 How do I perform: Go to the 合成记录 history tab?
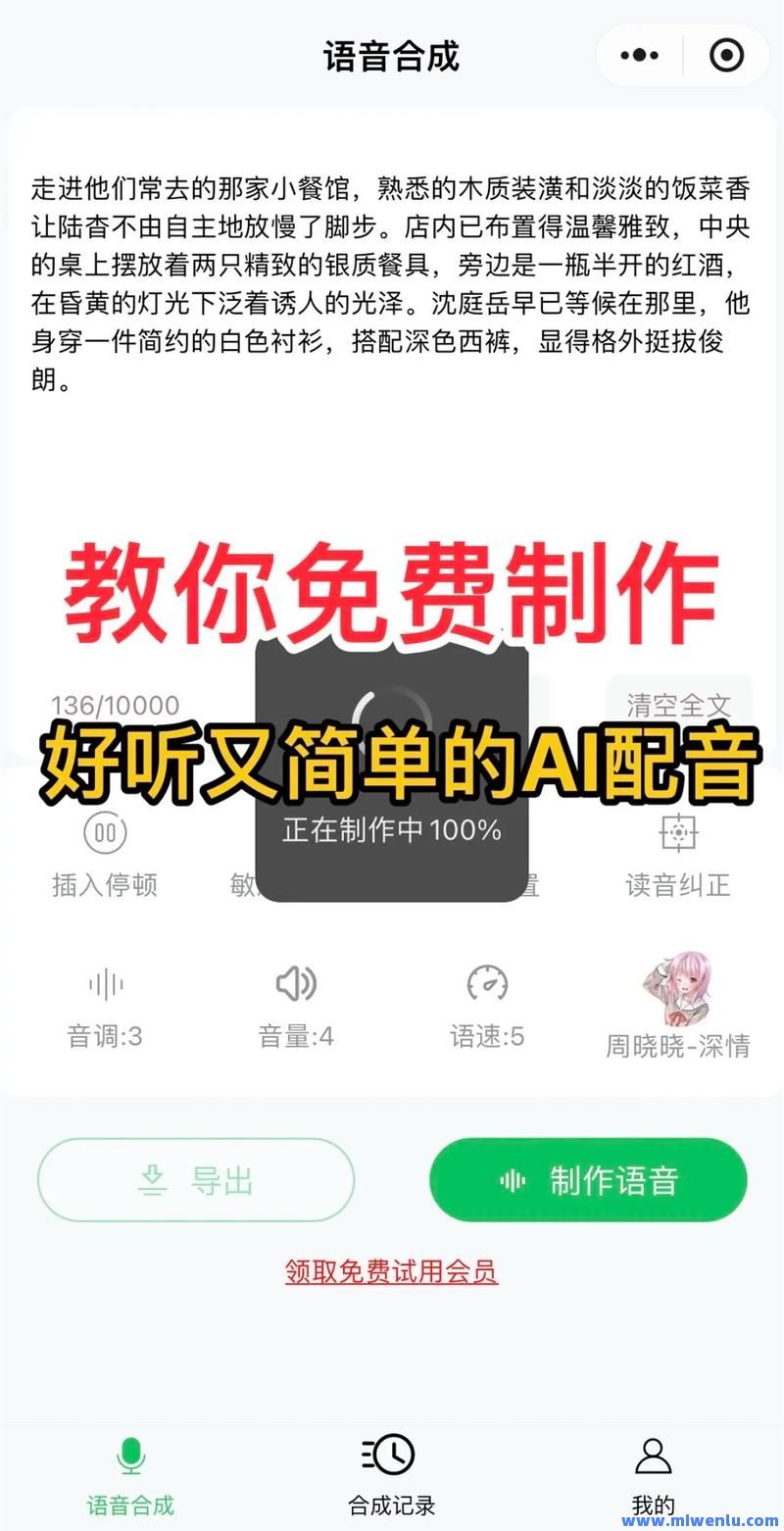391,1476
